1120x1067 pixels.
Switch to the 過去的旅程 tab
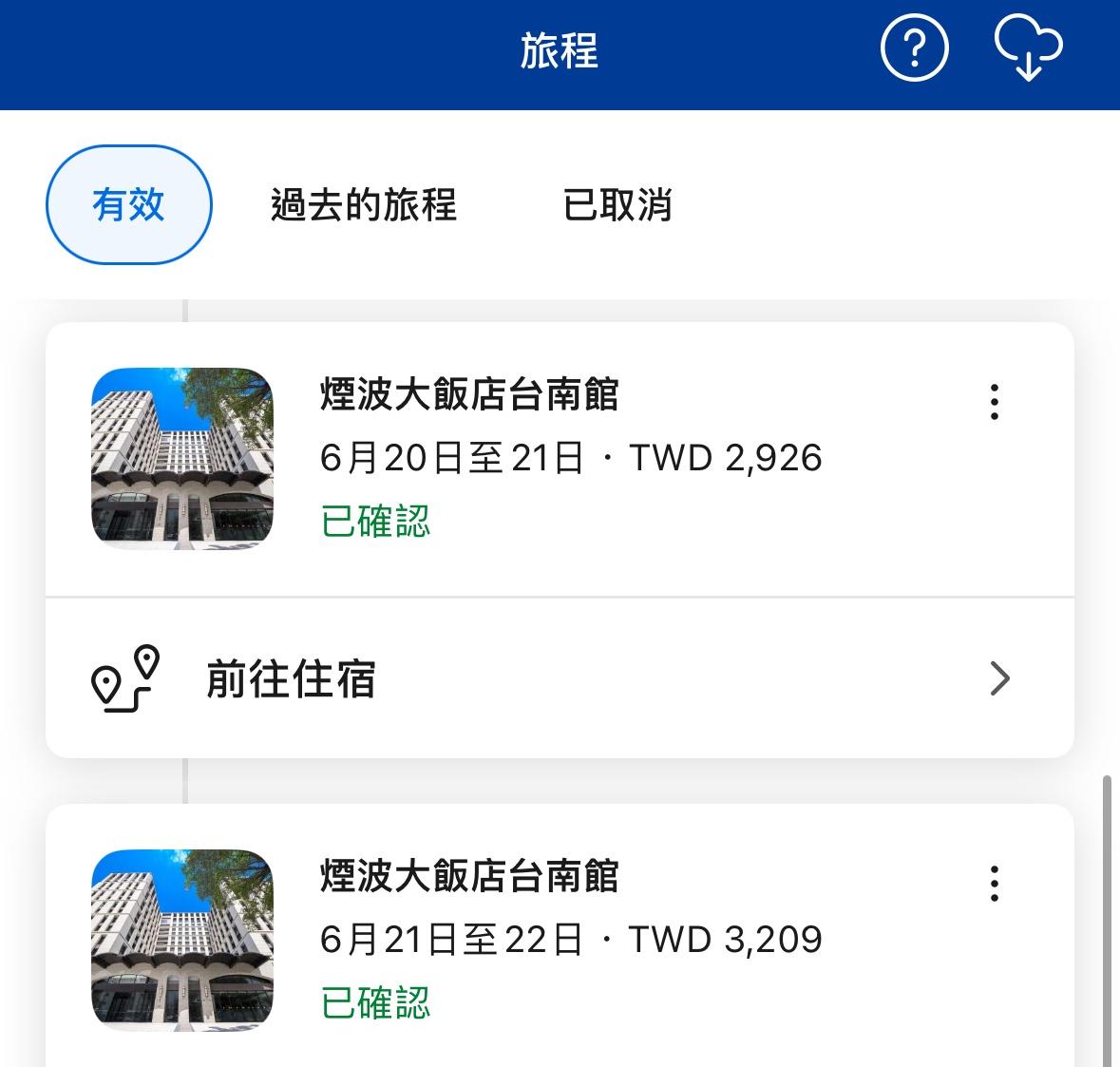[x=364, y=204]
